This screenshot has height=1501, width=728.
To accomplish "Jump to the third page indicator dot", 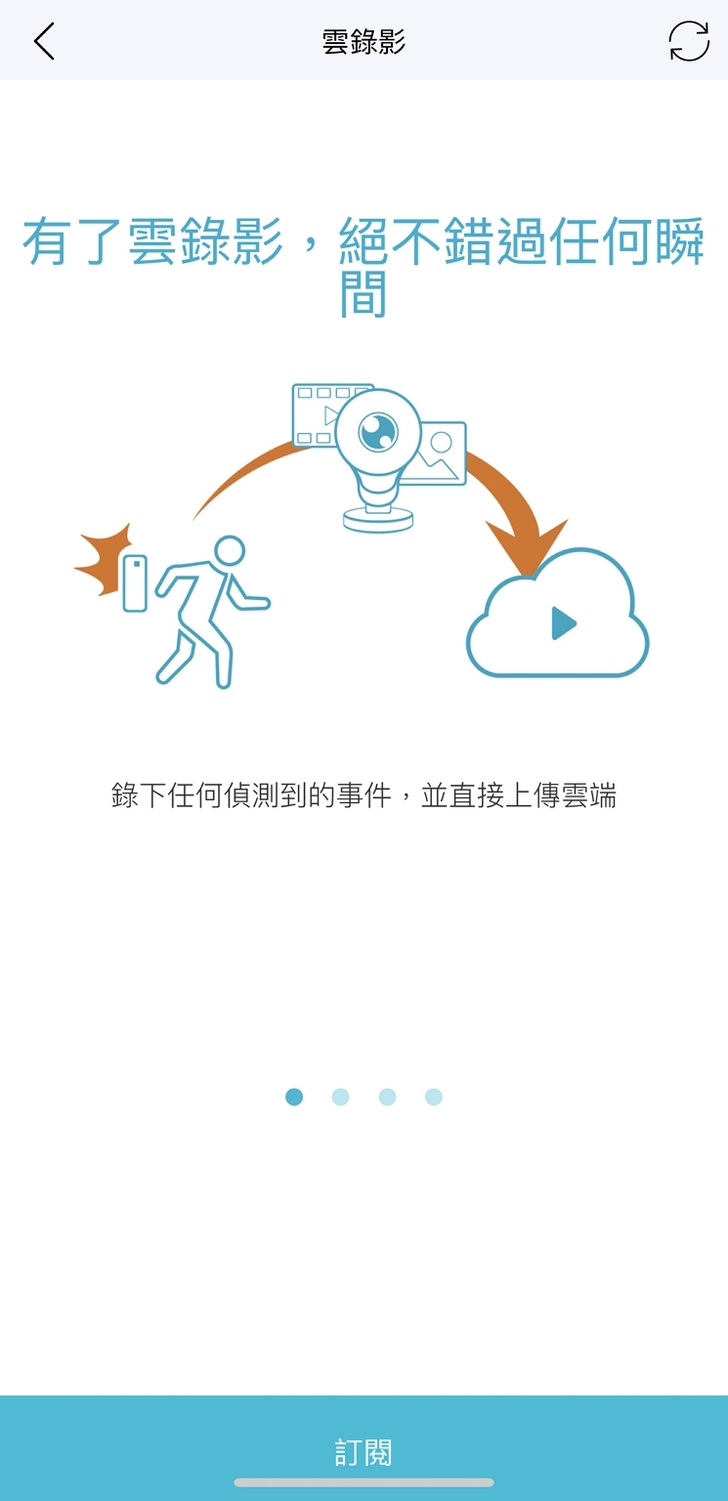I will 387,1097.
